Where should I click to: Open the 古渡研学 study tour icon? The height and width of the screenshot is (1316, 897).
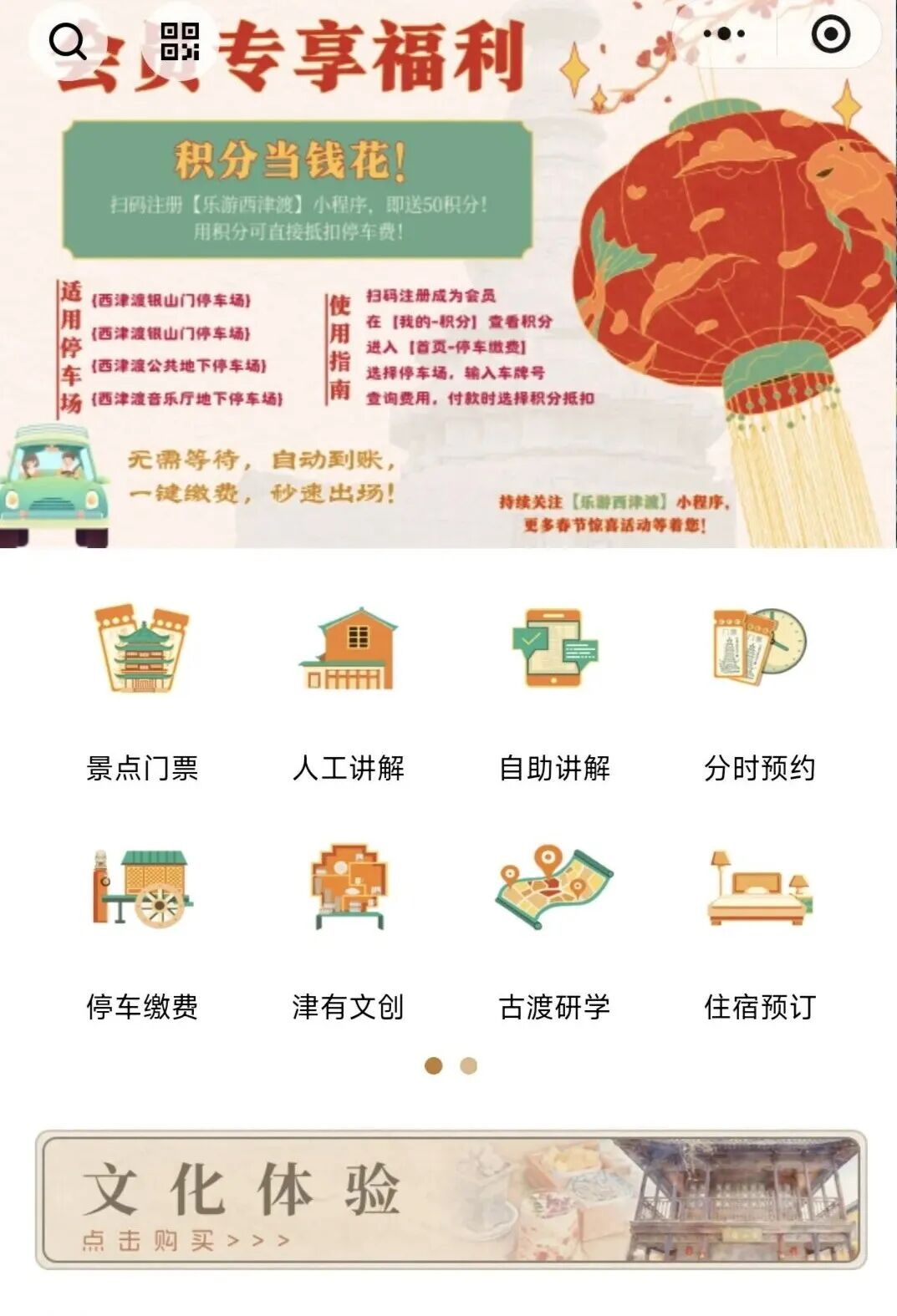click(552, 886)
